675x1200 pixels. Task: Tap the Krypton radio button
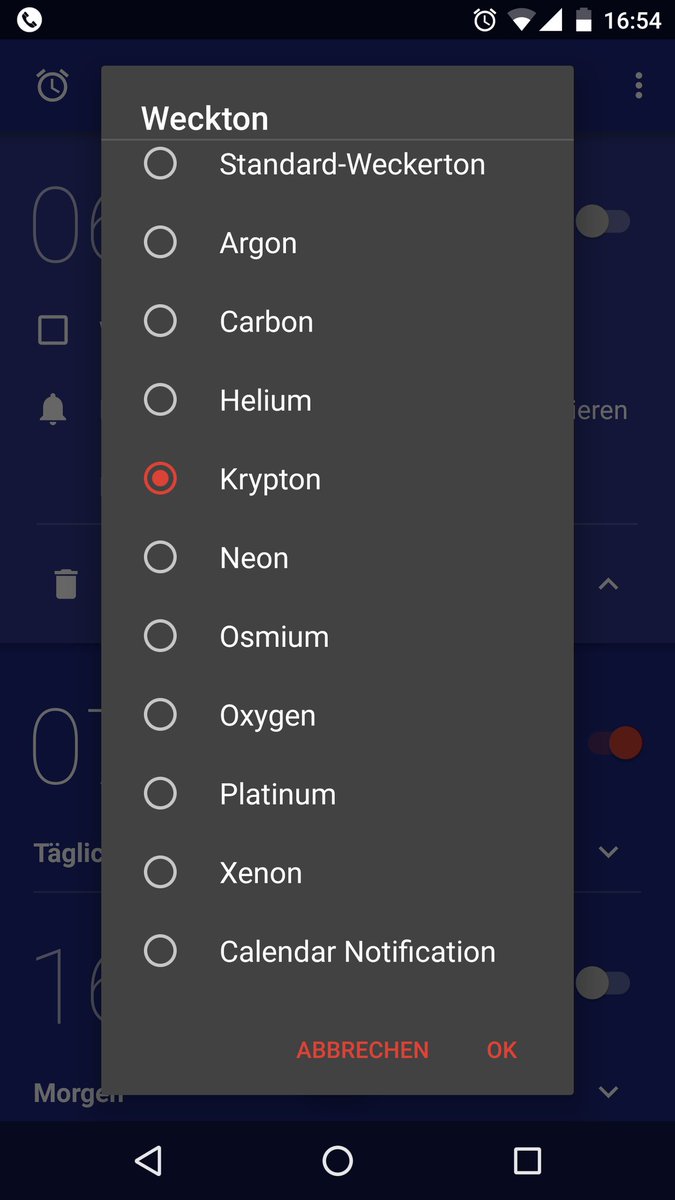click(160, 479)
